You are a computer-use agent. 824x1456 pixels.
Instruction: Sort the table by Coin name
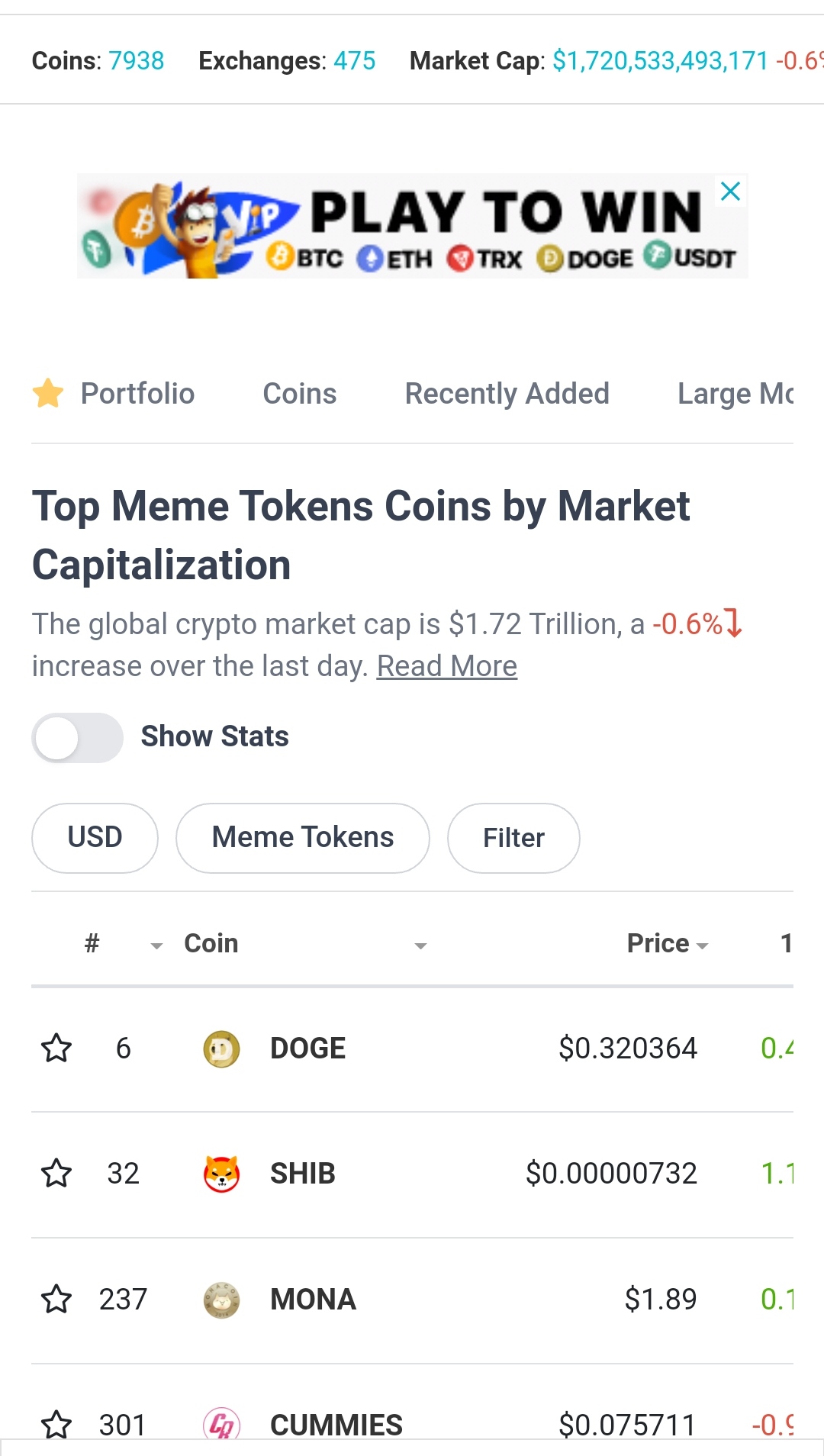[x=211, y=944]
